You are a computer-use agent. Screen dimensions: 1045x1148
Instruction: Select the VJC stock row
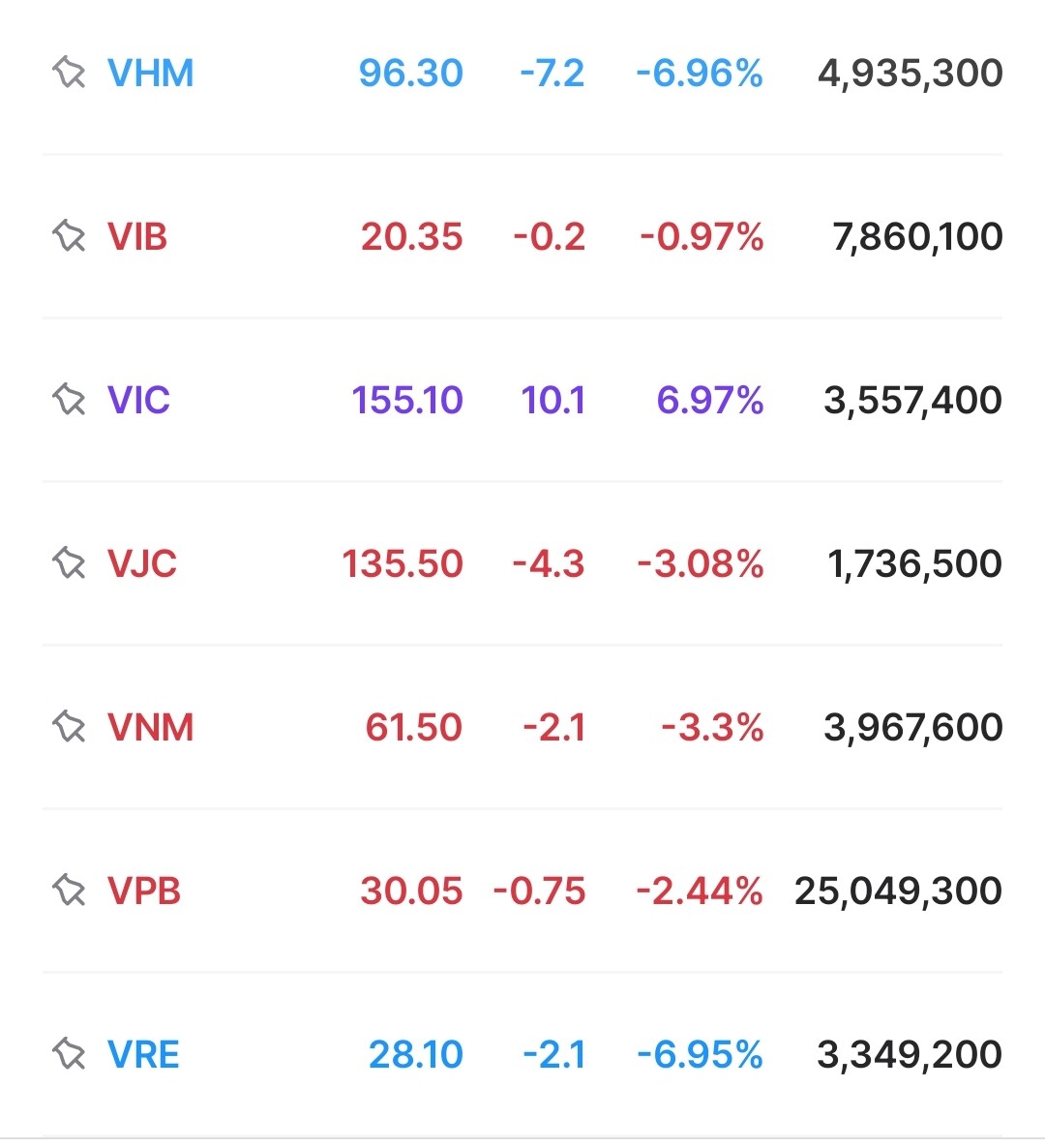point(142,564)
